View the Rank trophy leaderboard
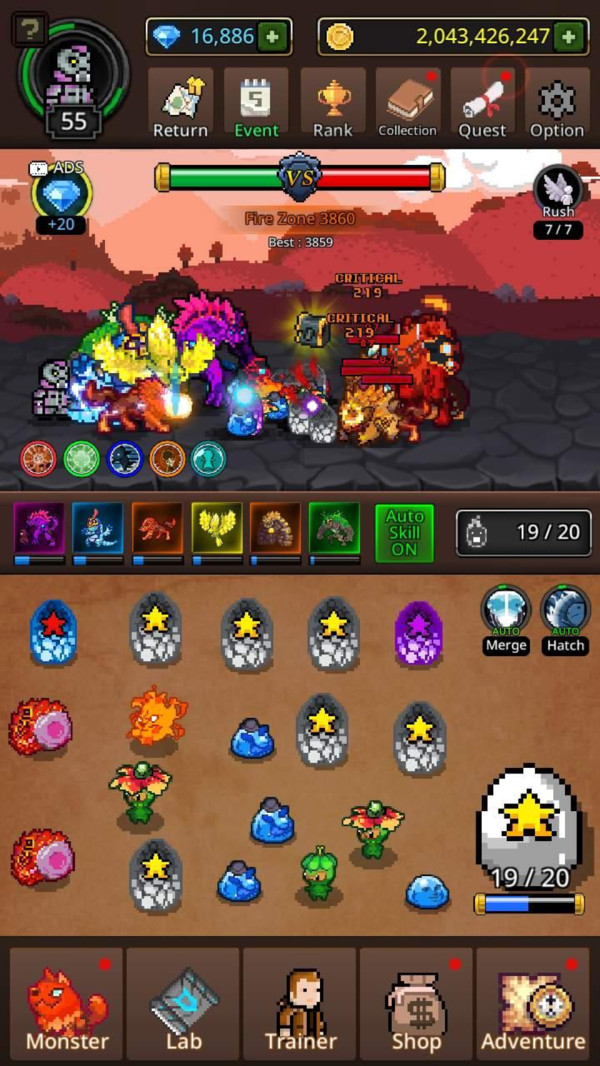 333,103
